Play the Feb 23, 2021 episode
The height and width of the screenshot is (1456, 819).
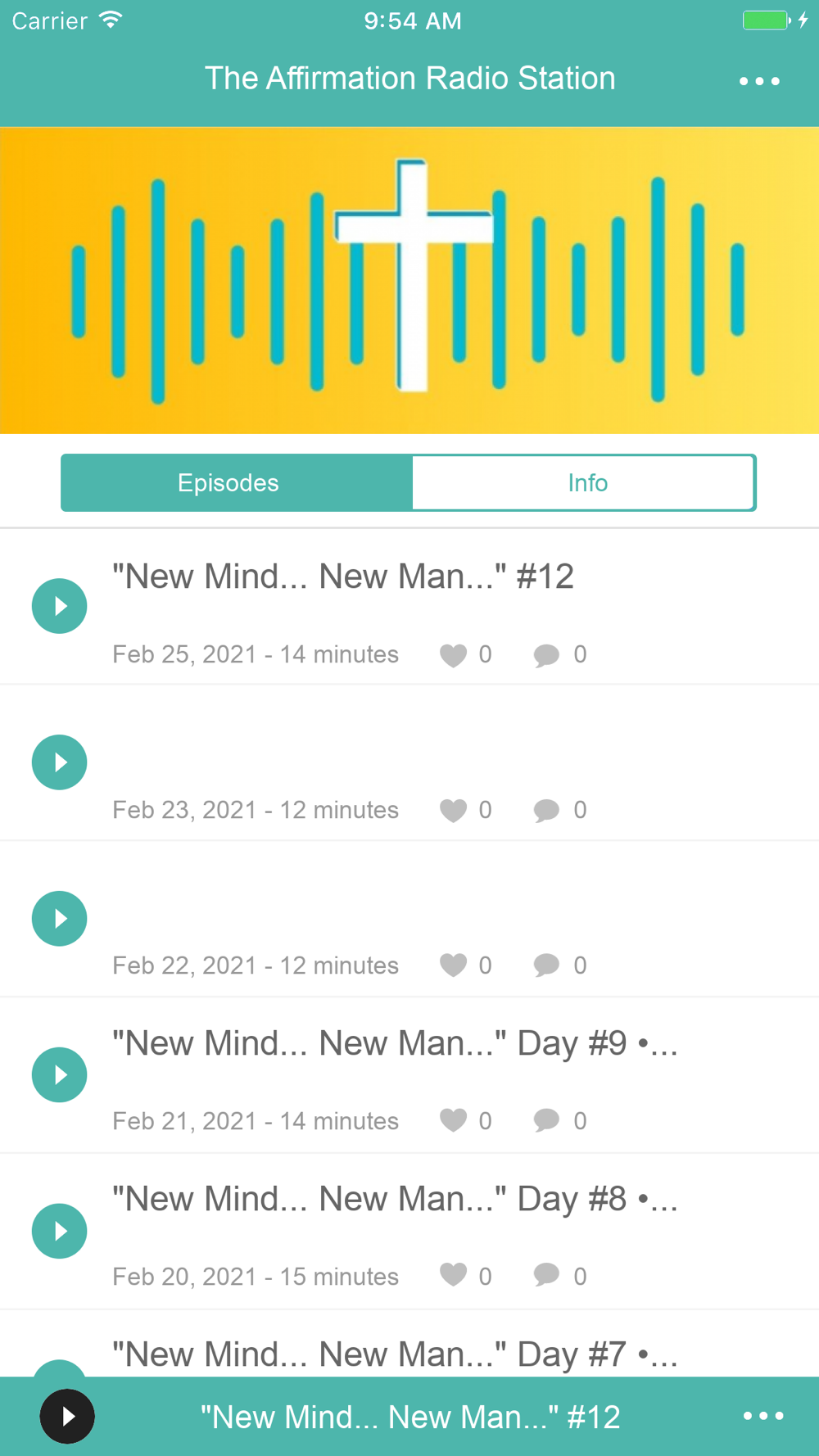(x=59, y=762)
